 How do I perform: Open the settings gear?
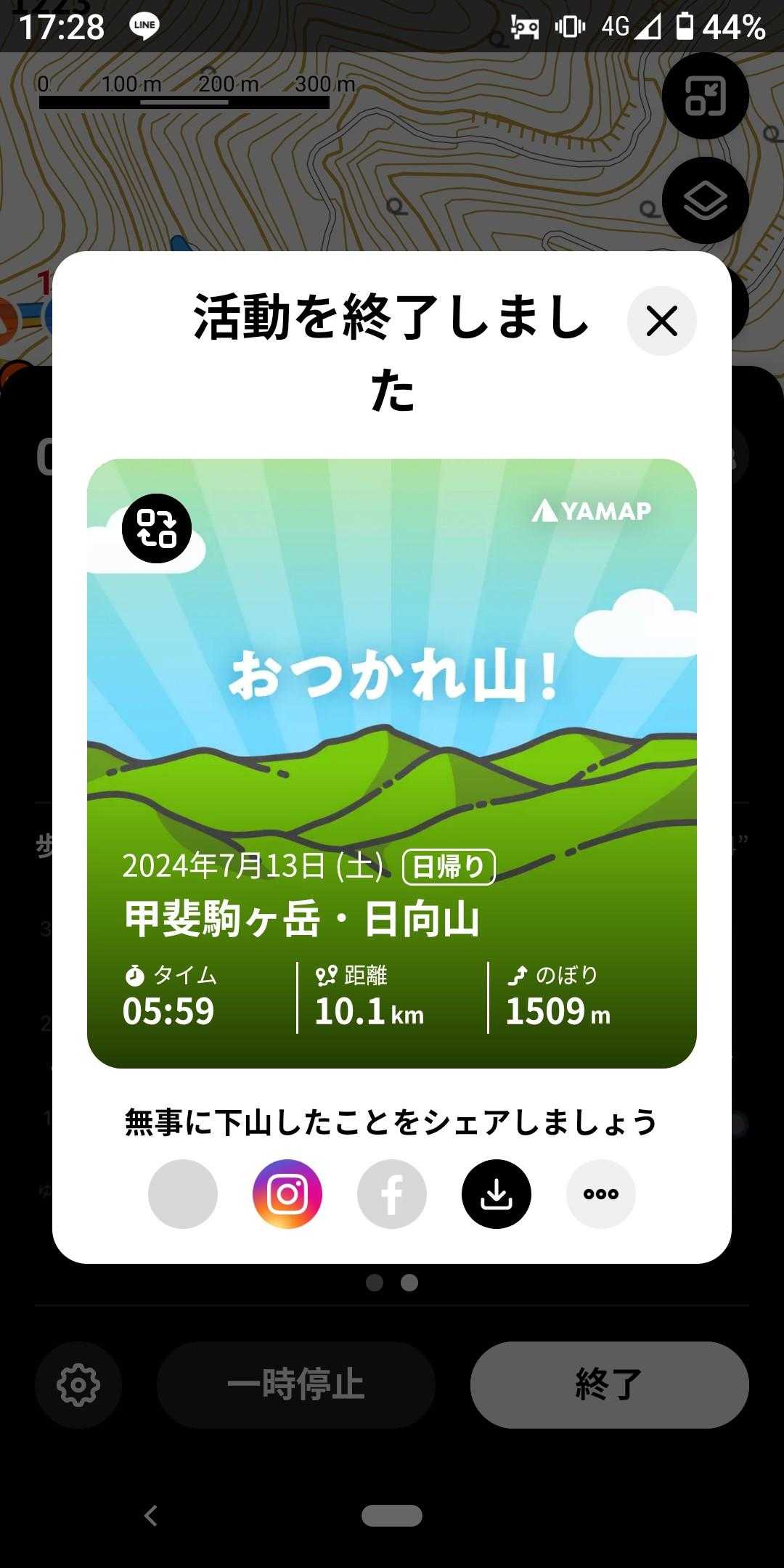[x=78, y=1384]
